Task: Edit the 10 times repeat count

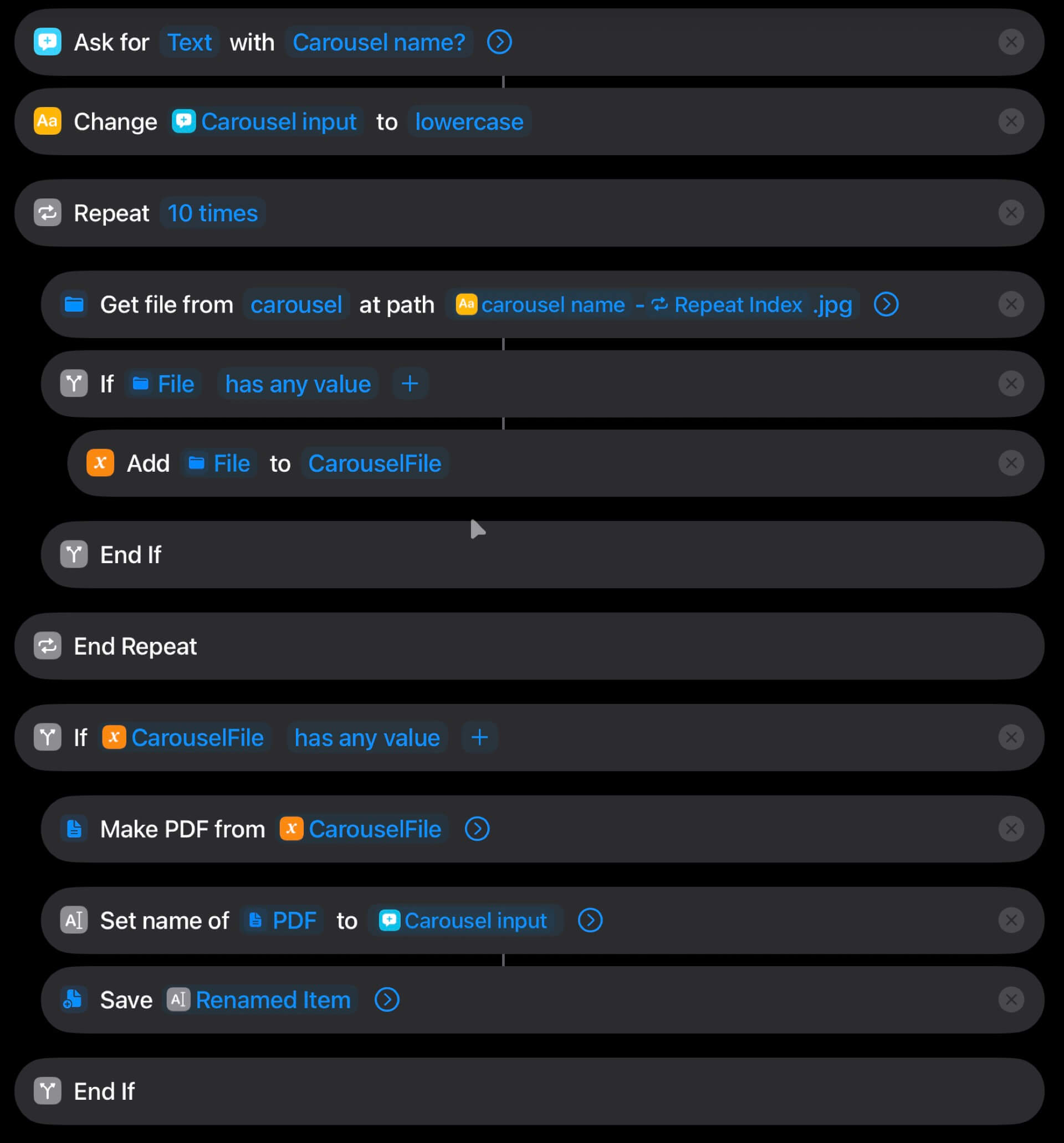Action: point(212,213)
